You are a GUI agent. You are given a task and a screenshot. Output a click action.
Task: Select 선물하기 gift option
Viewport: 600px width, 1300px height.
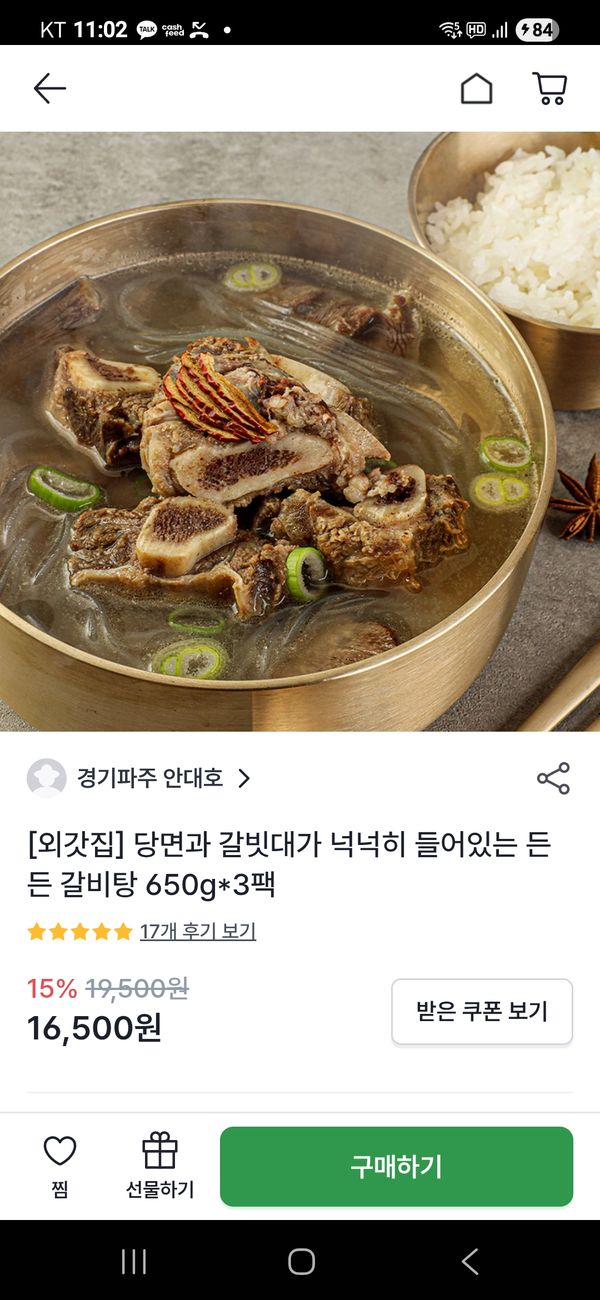(x=160, y=1165)
